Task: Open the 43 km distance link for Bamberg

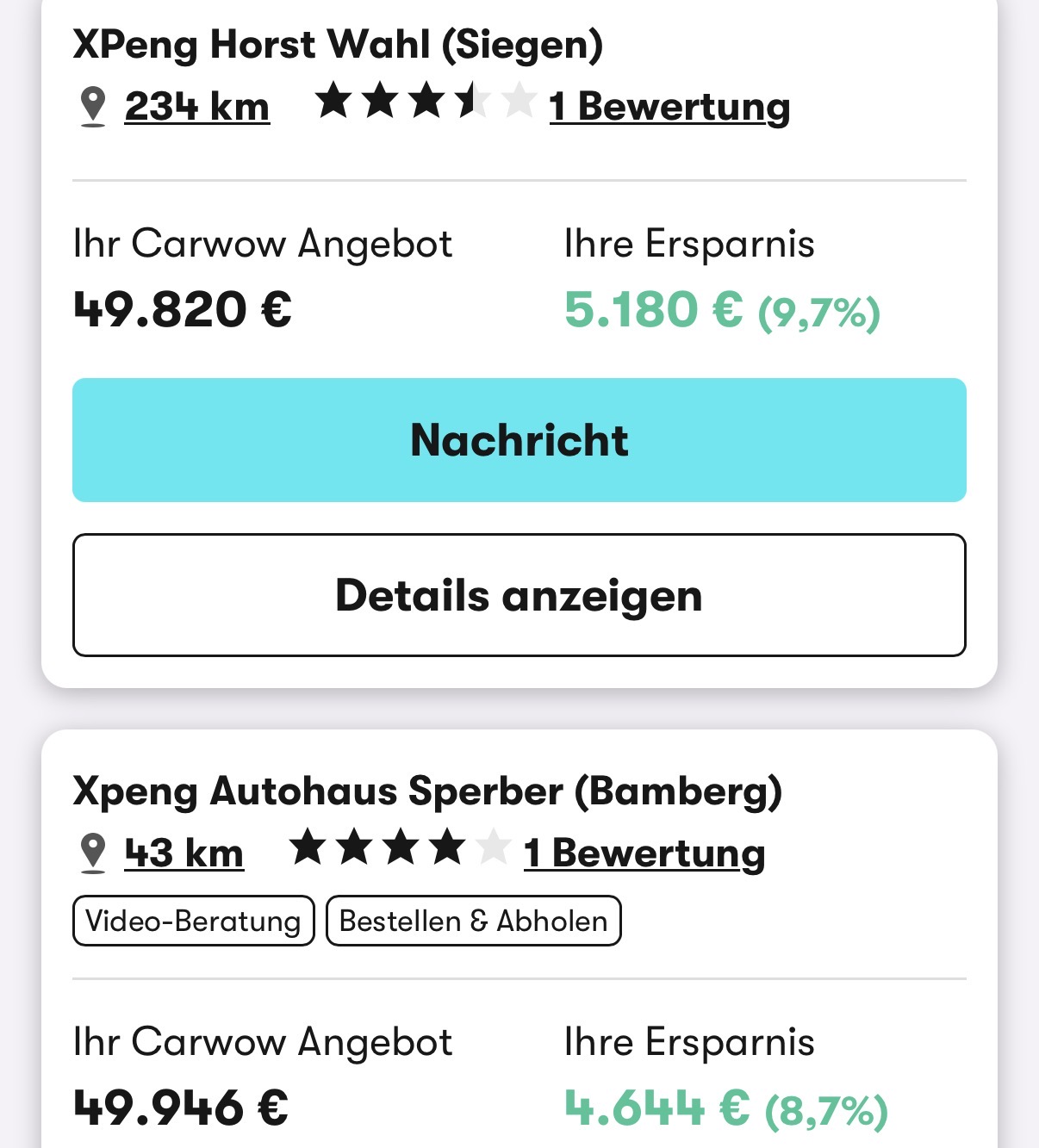Action: click(x=184, y=853)
